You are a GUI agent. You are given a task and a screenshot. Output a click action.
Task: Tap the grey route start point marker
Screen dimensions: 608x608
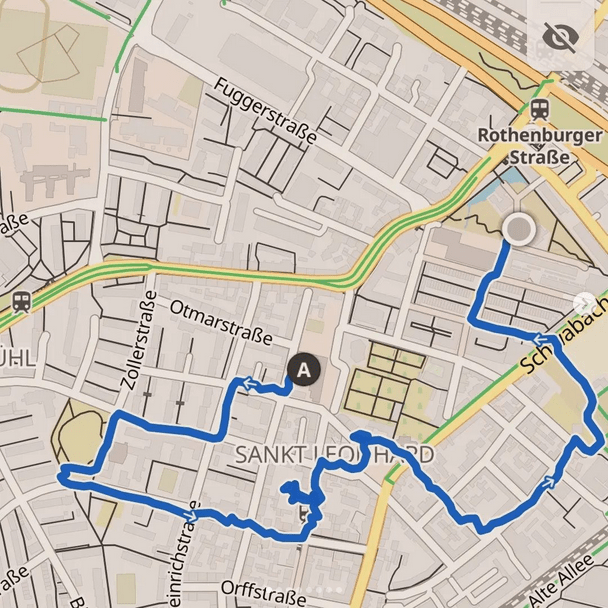point(519,229)
